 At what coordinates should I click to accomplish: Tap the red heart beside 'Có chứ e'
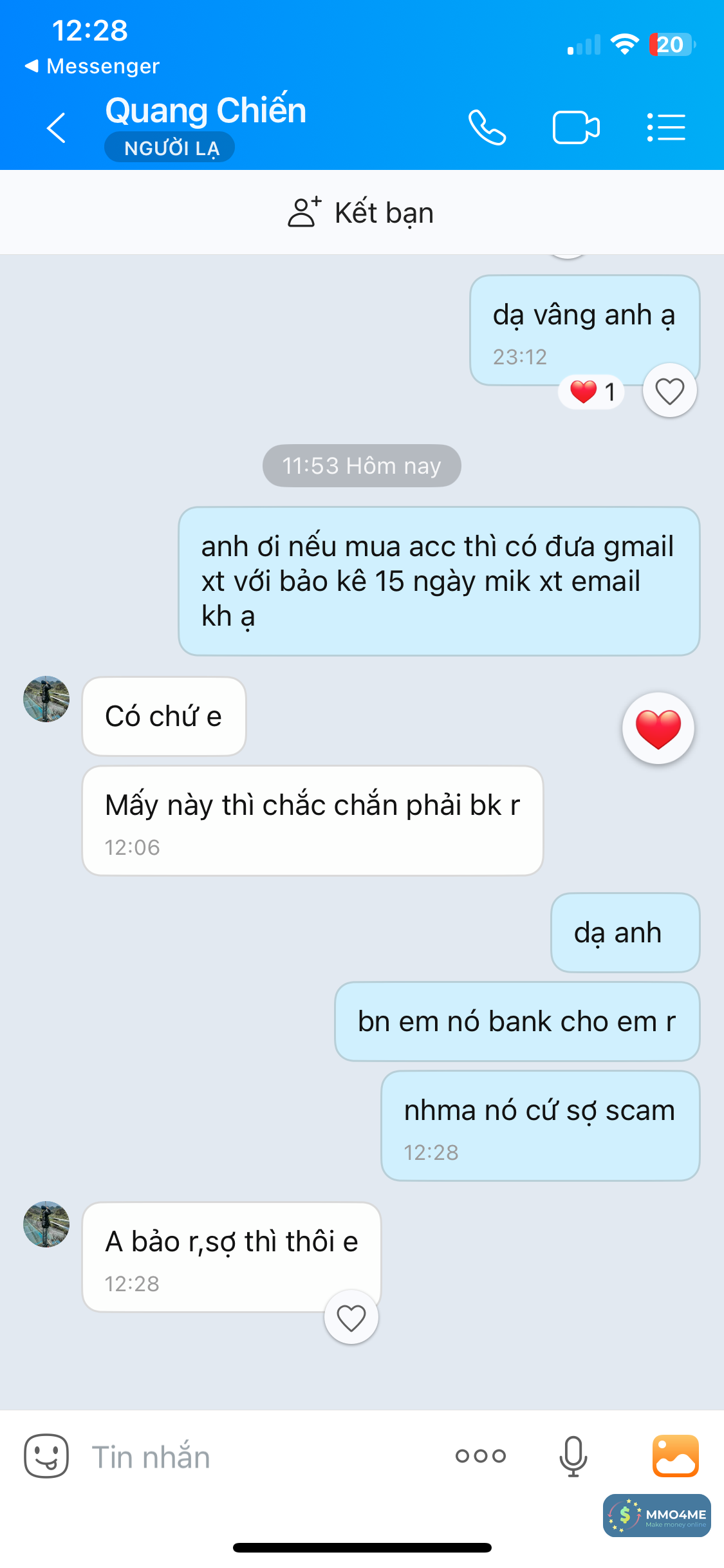(658, 729)
